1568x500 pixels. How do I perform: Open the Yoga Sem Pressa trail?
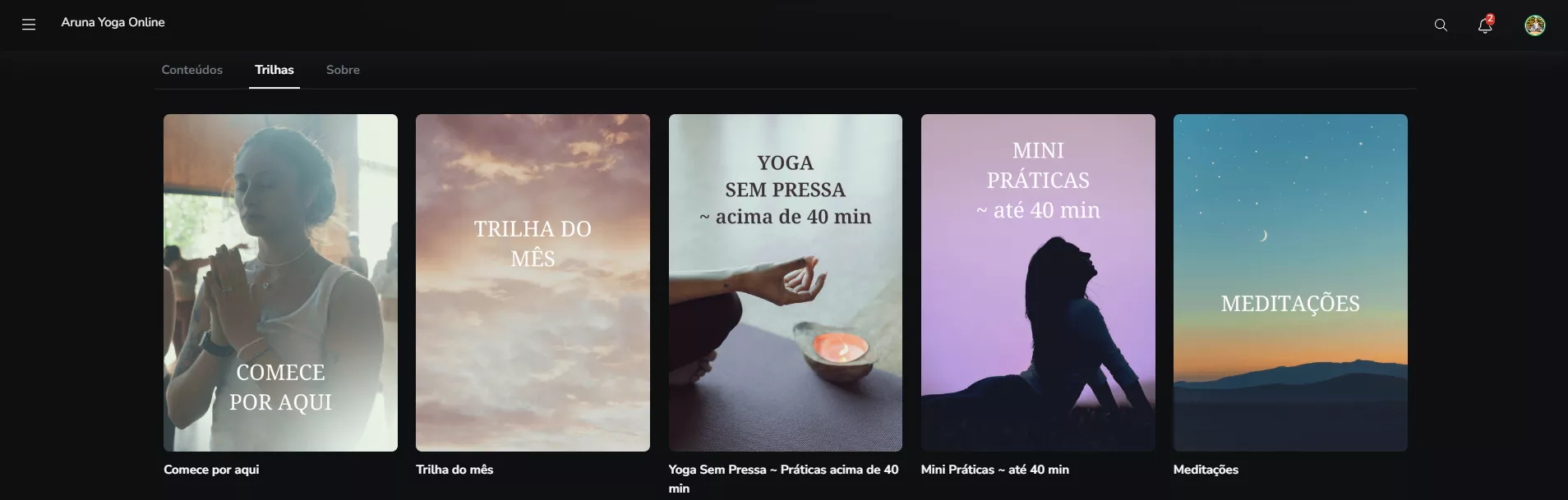click(785, 282)
